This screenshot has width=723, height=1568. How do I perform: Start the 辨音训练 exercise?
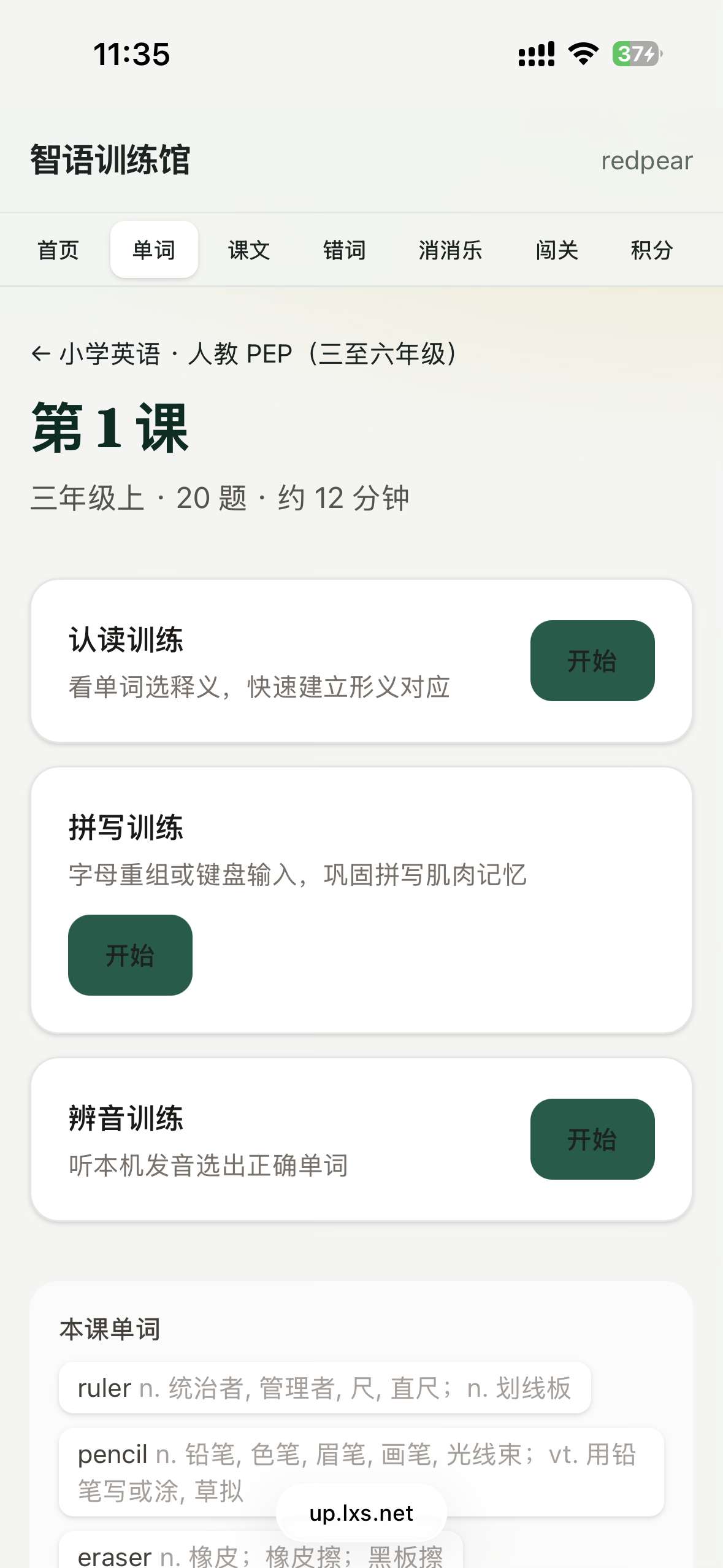coord(592,1139)
